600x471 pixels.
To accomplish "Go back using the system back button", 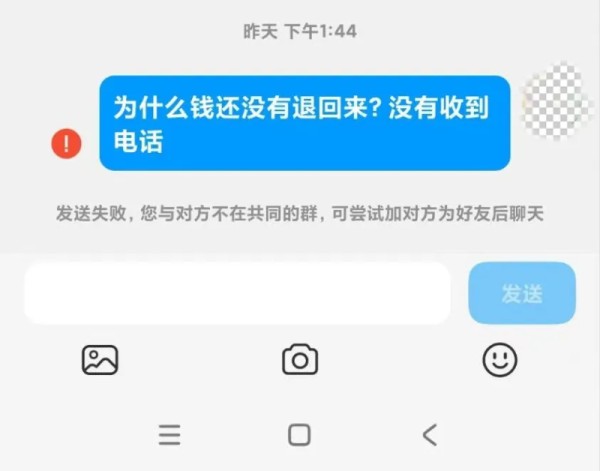I will click(429, 434).
